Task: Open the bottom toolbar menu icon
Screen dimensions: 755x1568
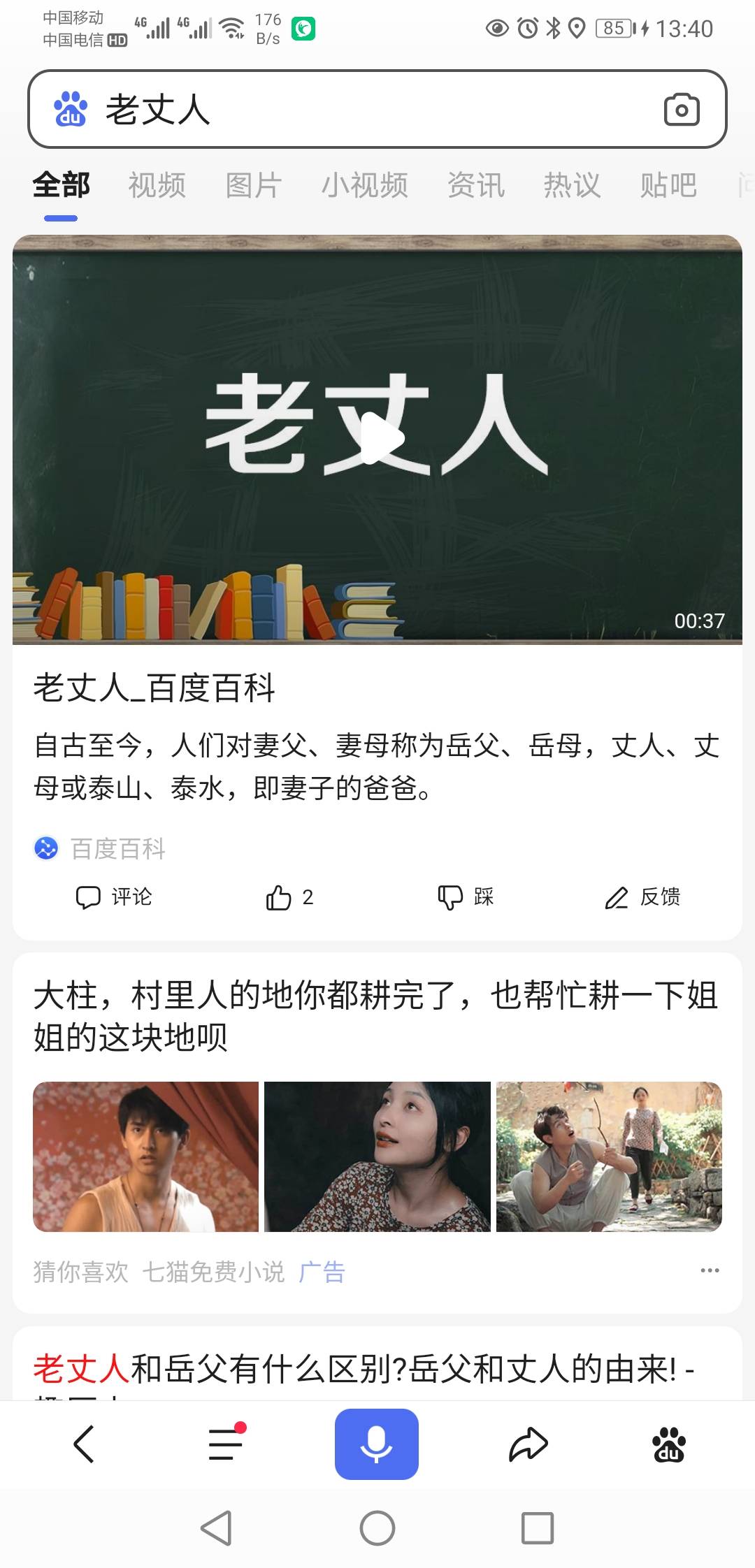Action: [226, 1444]
